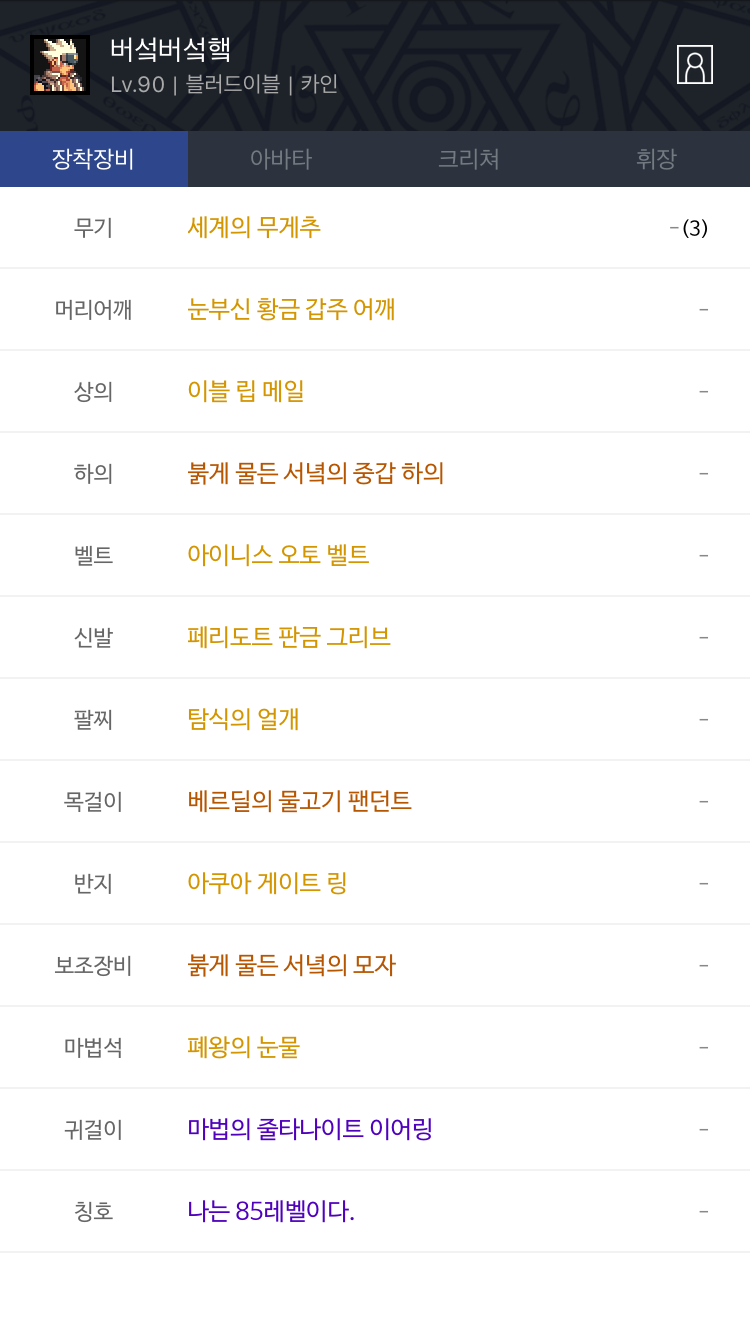View 베르딜의 물고기 팬던트 details
The width and height of the screenshot is (750, 1334).
[x=300, y=801]
